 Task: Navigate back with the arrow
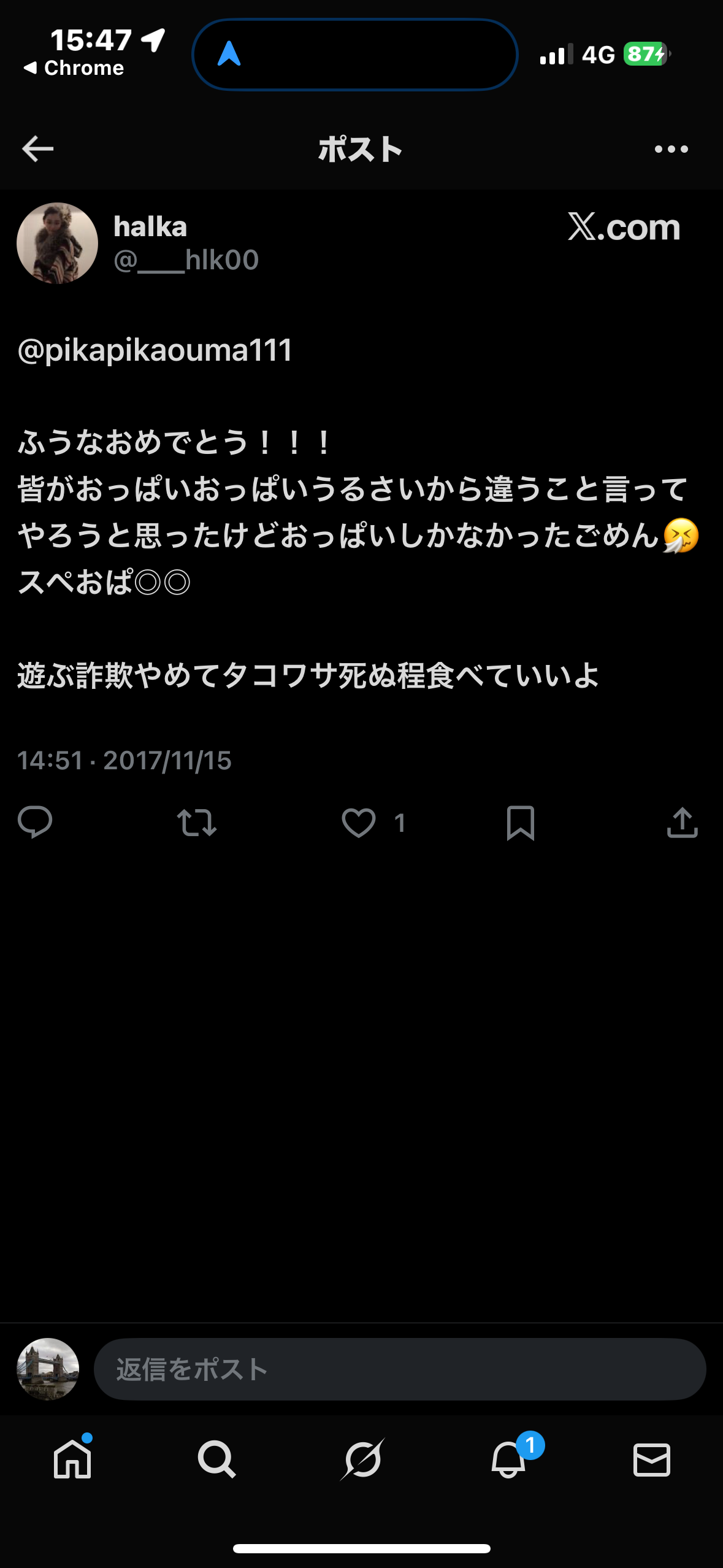(36, 149)
